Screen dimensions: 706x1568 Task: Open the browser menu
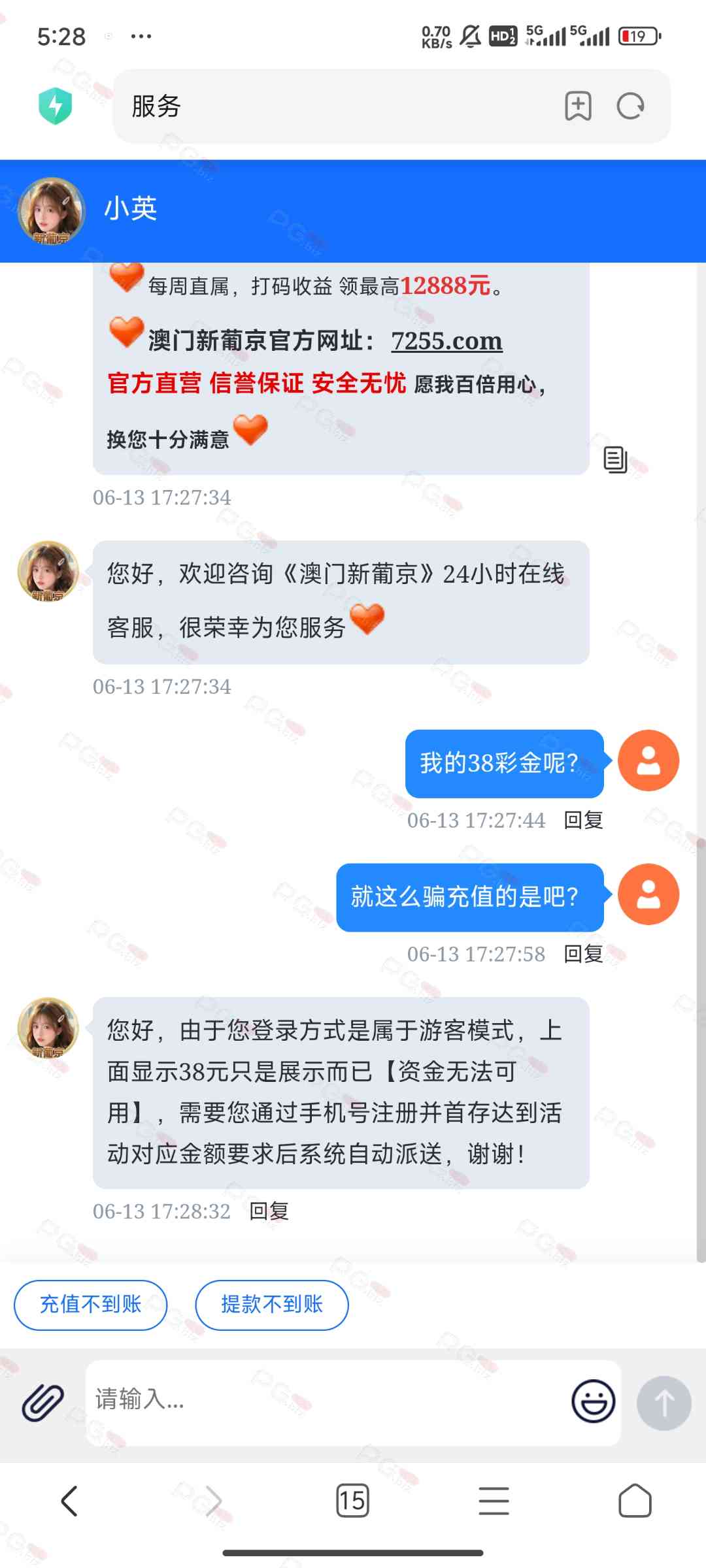[494, 1501]
